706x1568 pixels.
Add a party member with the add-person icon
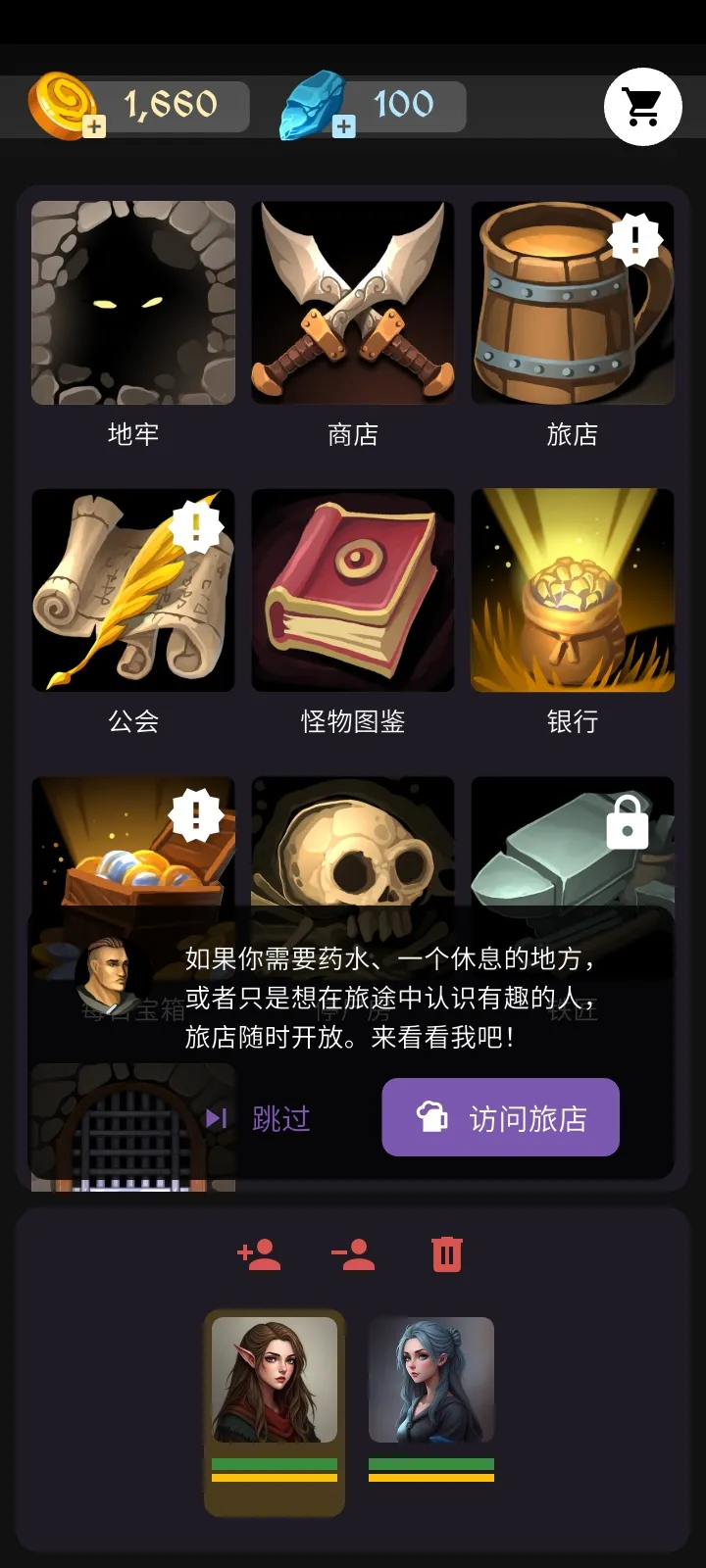pos(260,1255)
